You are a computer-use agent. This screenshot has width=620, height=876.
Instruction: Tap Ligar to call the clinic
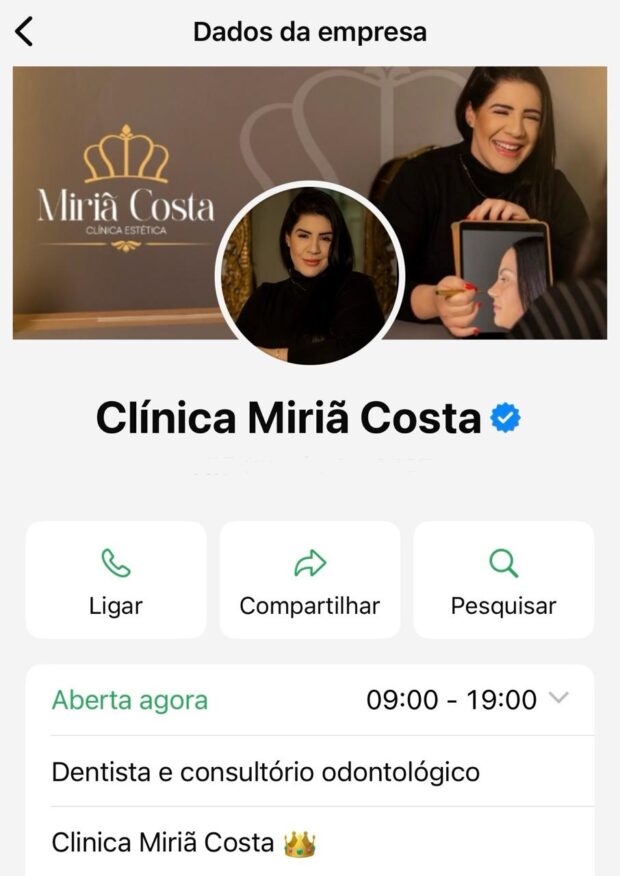(116, 580)
